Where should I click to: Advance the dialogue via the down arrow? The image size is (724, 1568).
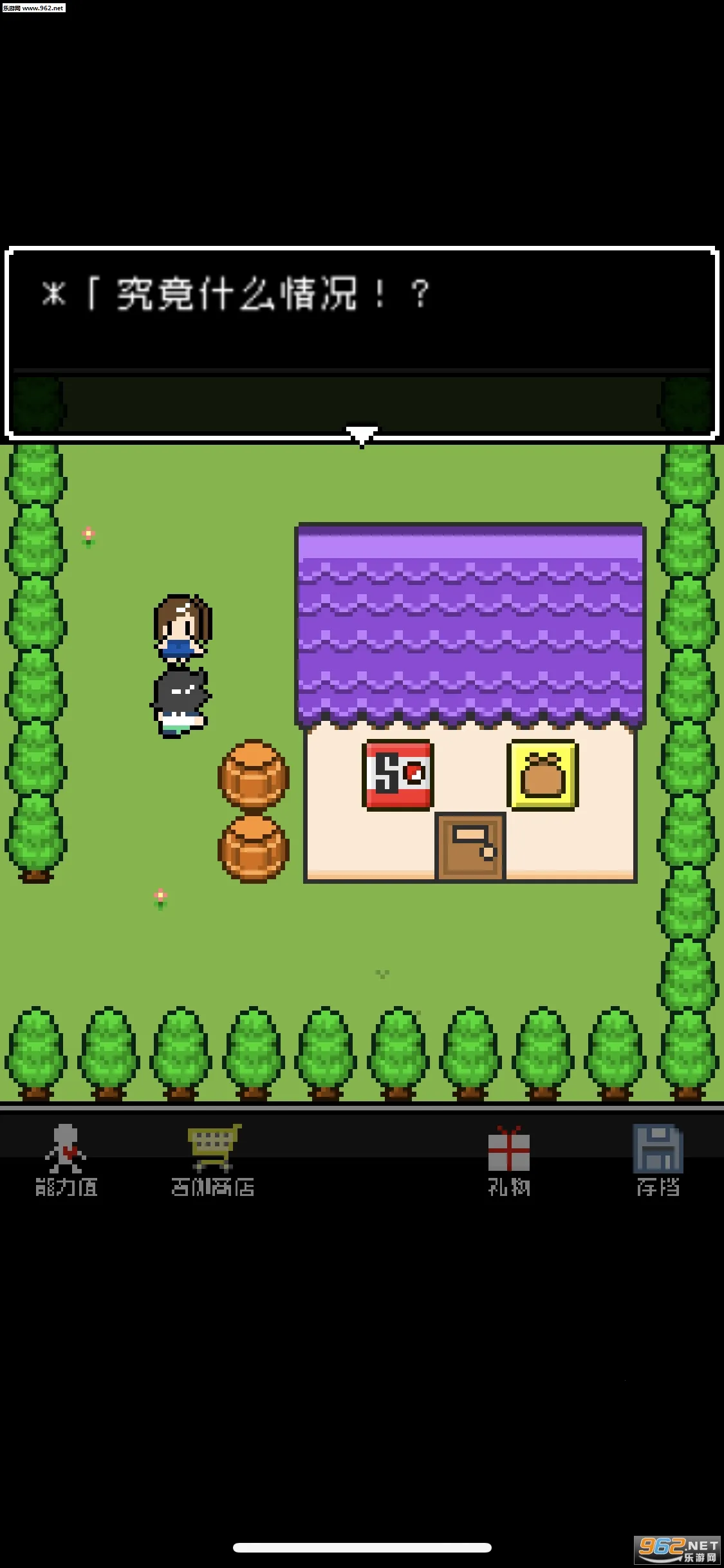362,436
